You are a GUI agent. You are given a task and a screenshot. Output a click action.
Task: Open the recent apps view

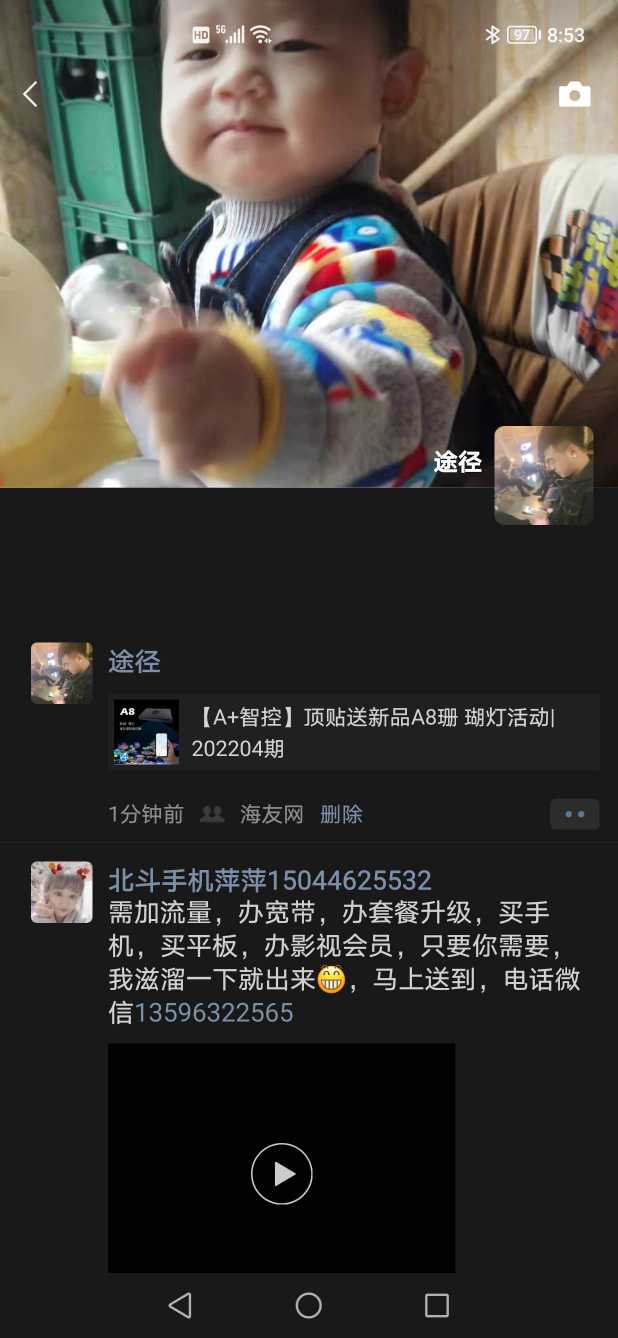(437, 1305)
